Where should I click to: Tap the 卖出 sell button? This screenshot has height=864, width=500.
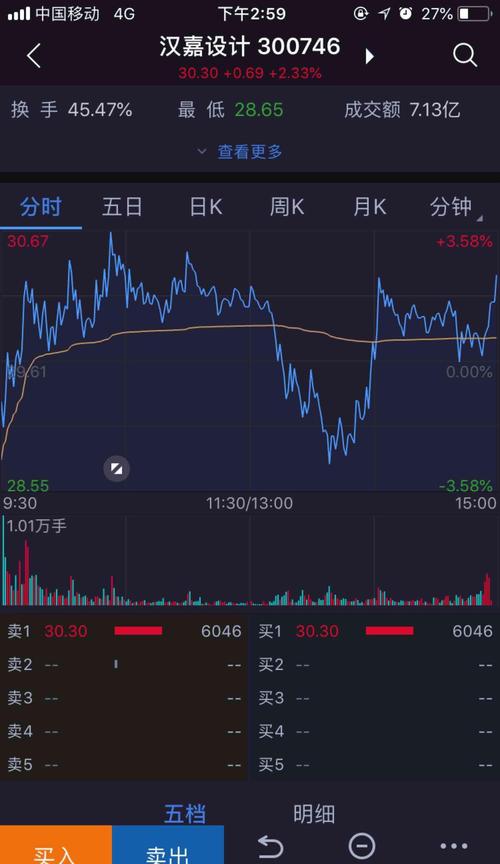click(x=168, y=845)
